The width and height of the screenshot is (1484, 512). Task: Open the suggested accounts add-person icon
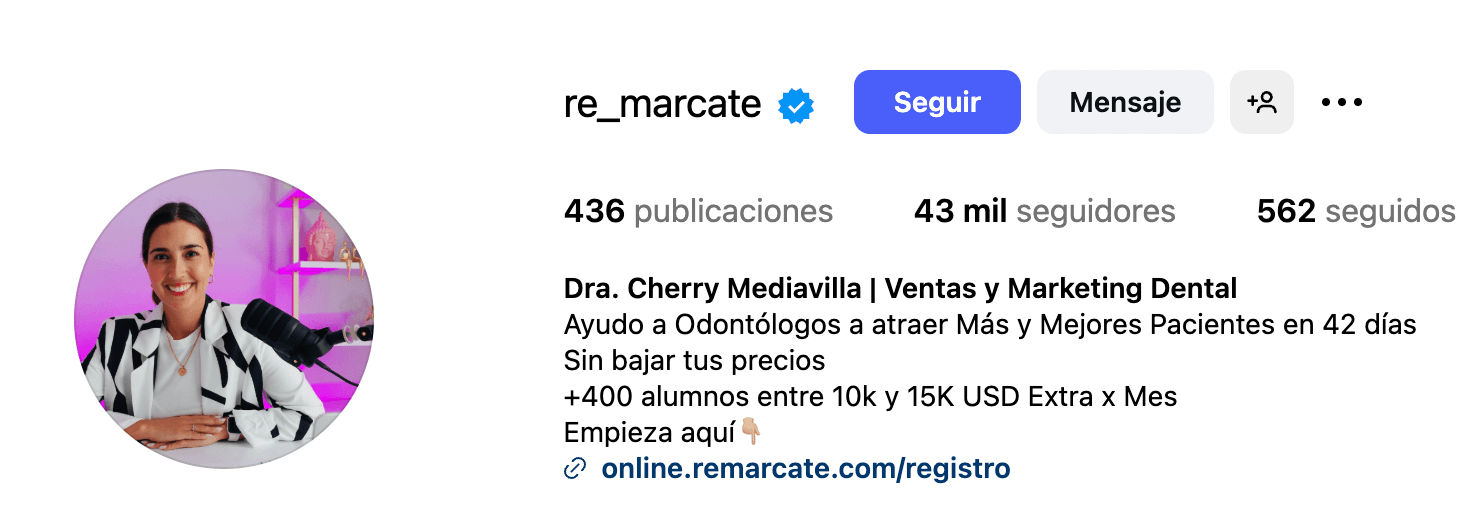click(x=1262, y=102)
